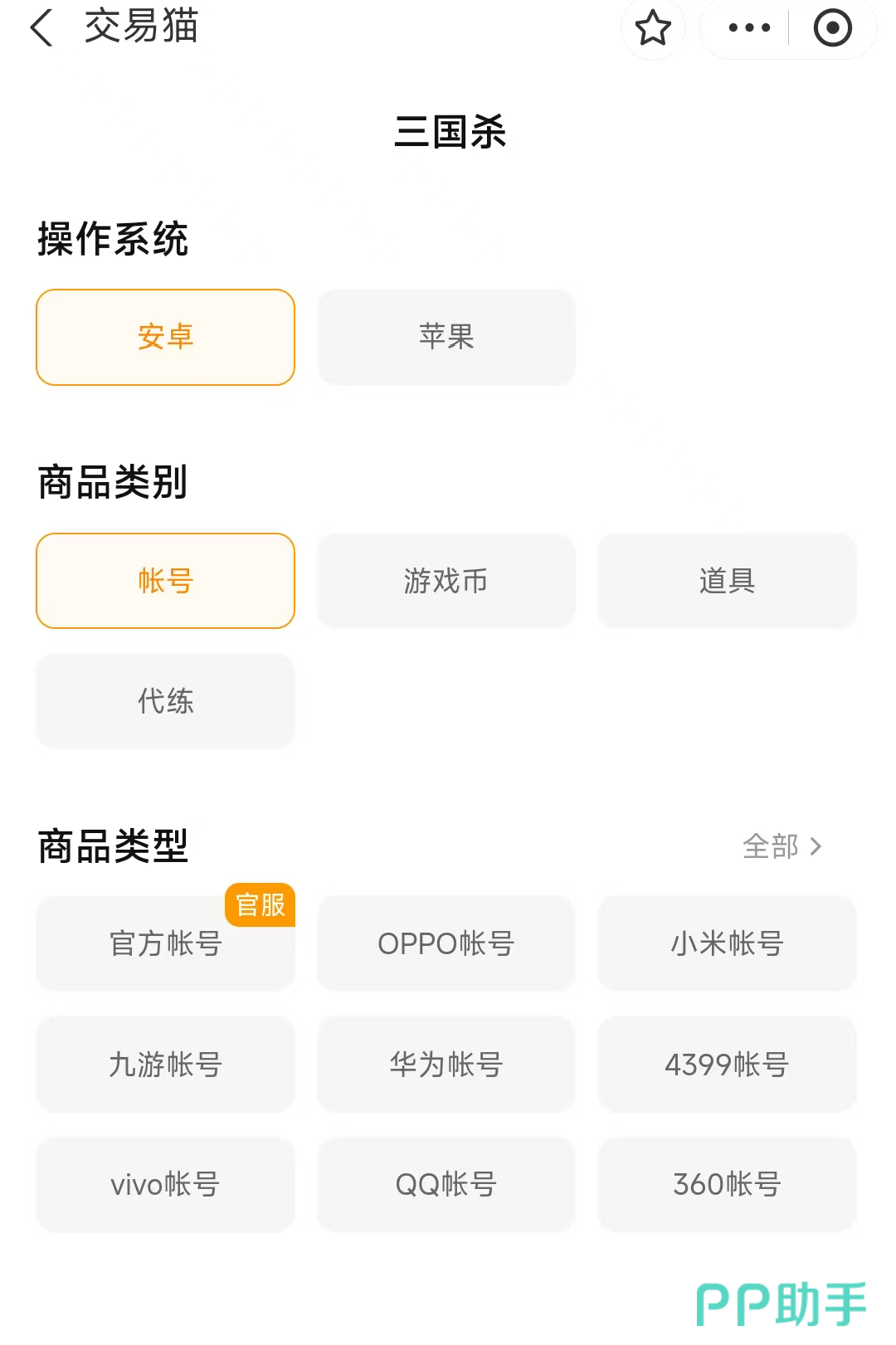Open the three-dot more menu

(748, 28)
